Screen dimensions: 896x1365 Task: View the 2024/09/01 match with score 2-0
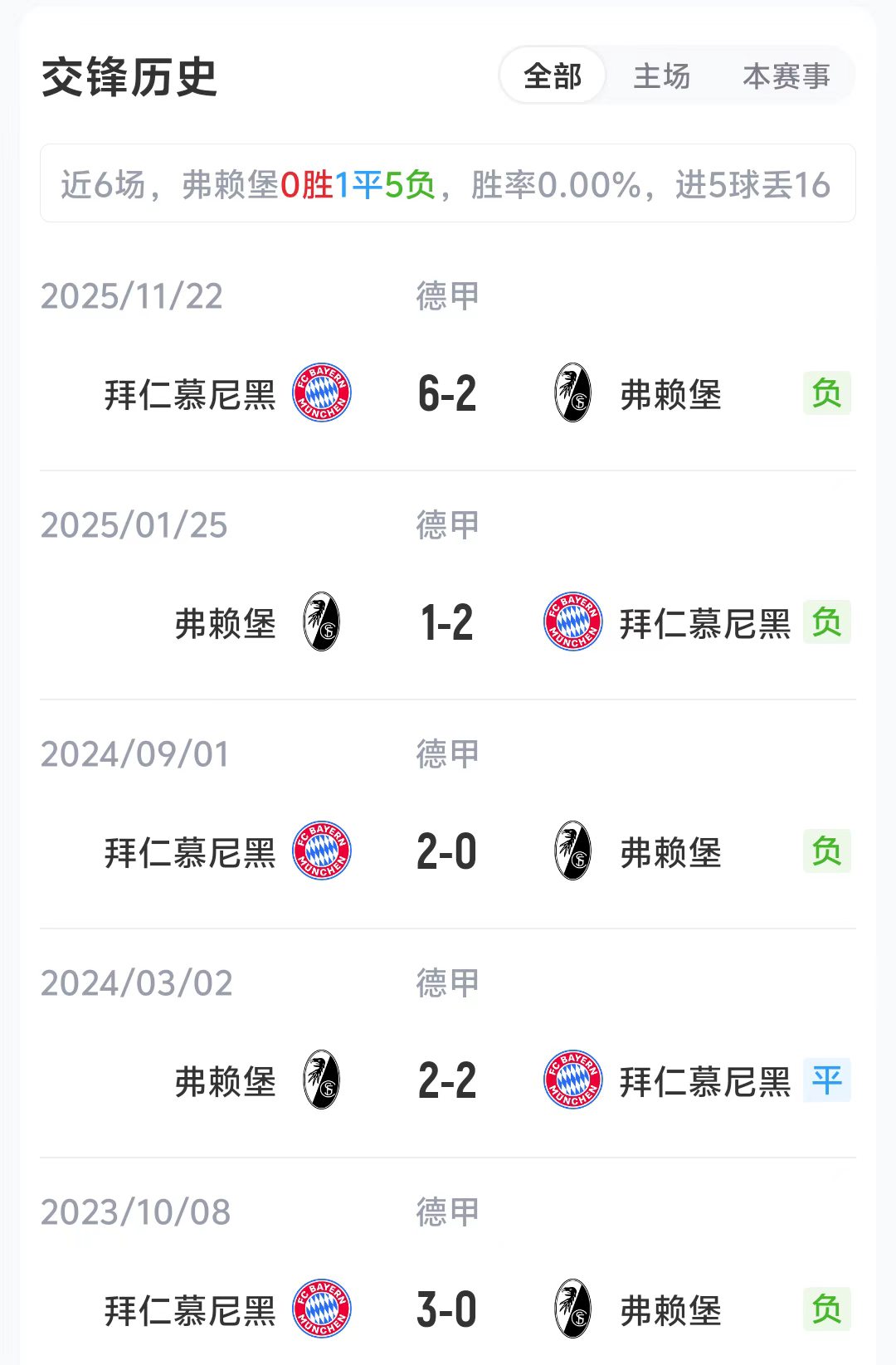pyautogui.click(x=447, y=851)
